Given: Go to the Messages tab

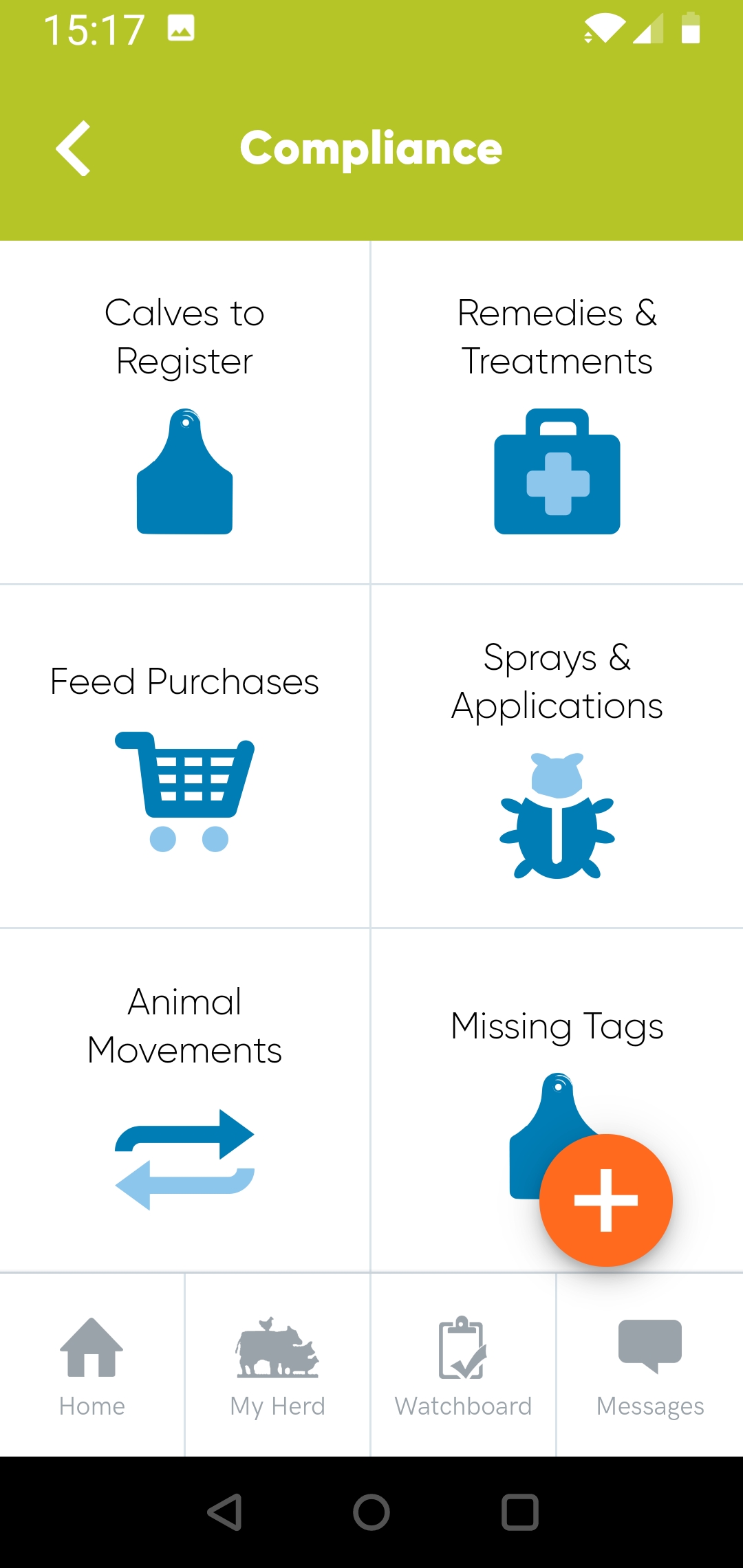Looking at the screenshot, I should click(650, 1365).
